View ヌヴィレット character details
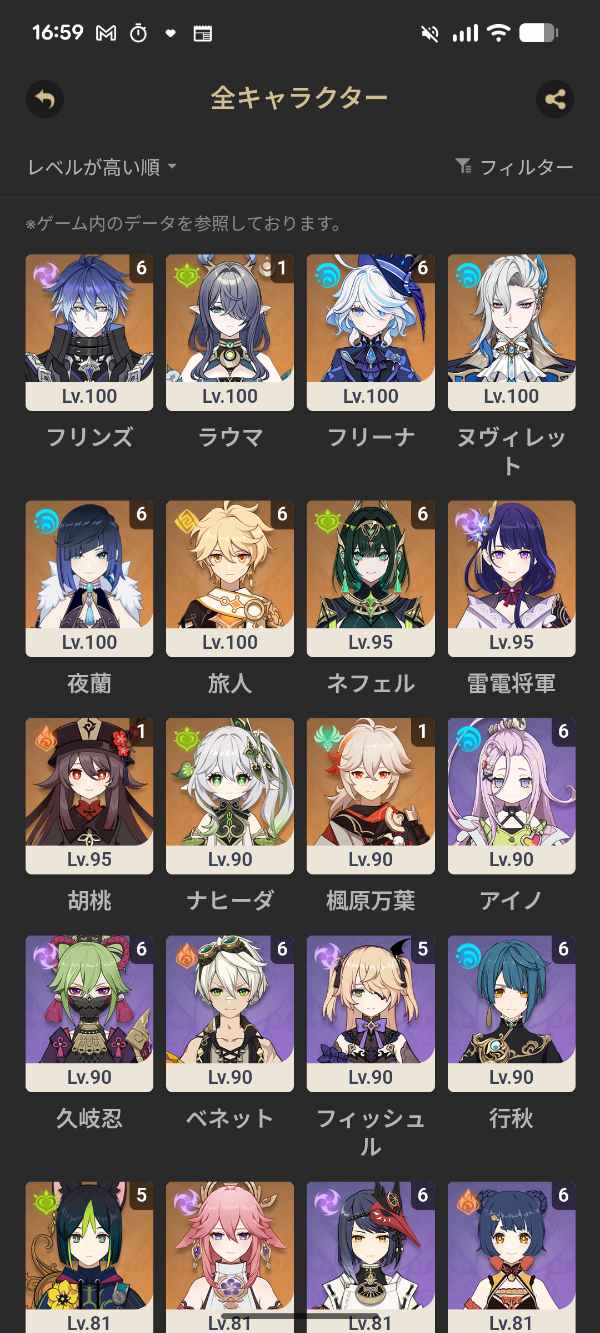This screenshot has height=1333, width=600. (x=511, y=332)
